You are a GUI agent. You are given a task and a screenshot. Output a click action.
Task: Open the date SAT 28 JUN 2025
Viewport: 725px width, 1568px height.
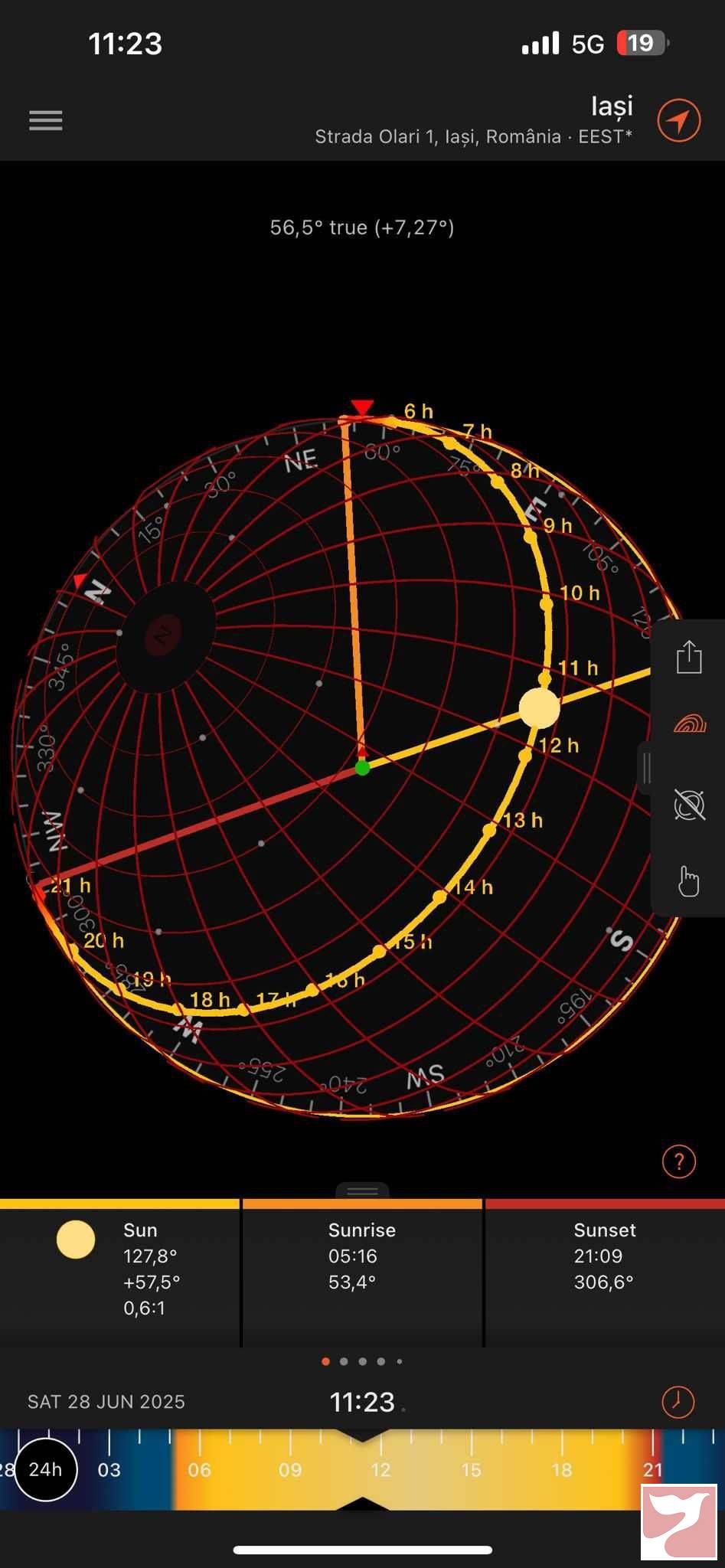coord(106,1402)
